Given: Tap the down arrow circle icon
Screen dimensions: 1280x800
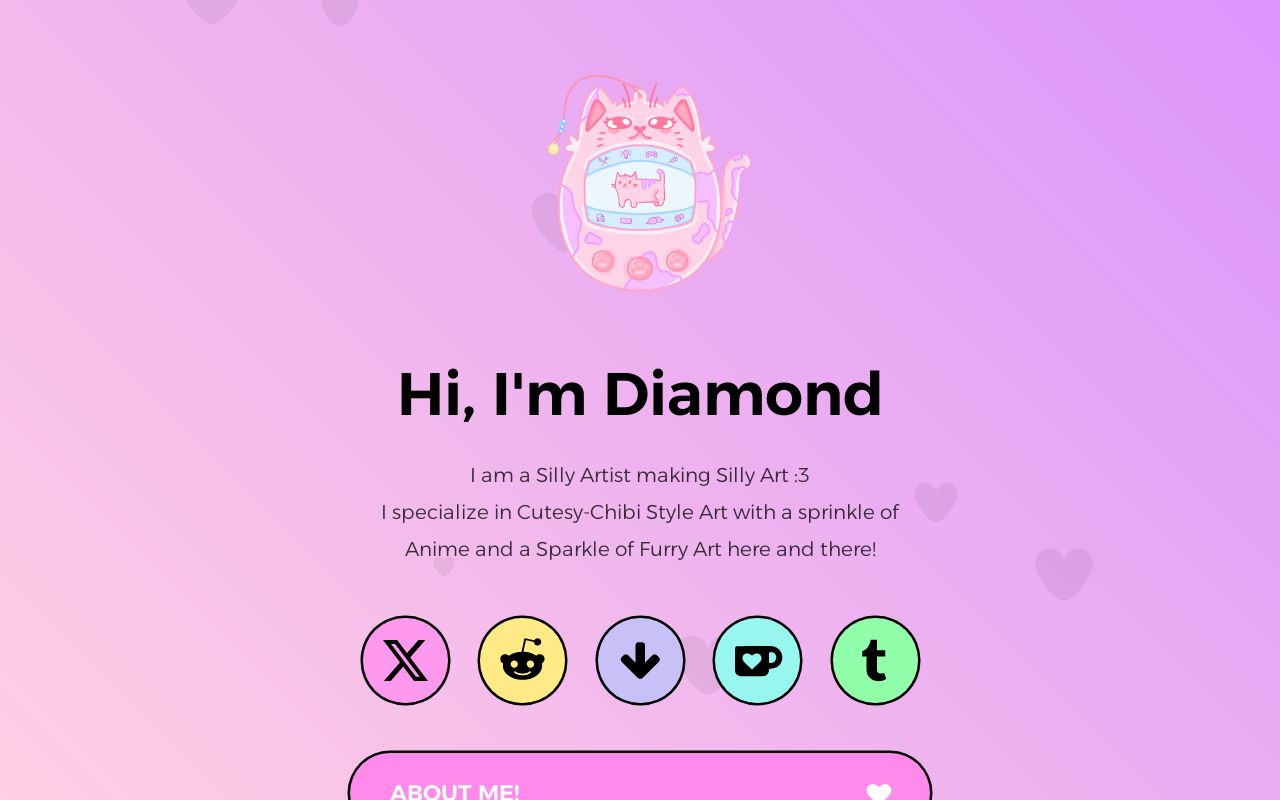Looking at the screenshot, I should [x=640, y=660].
